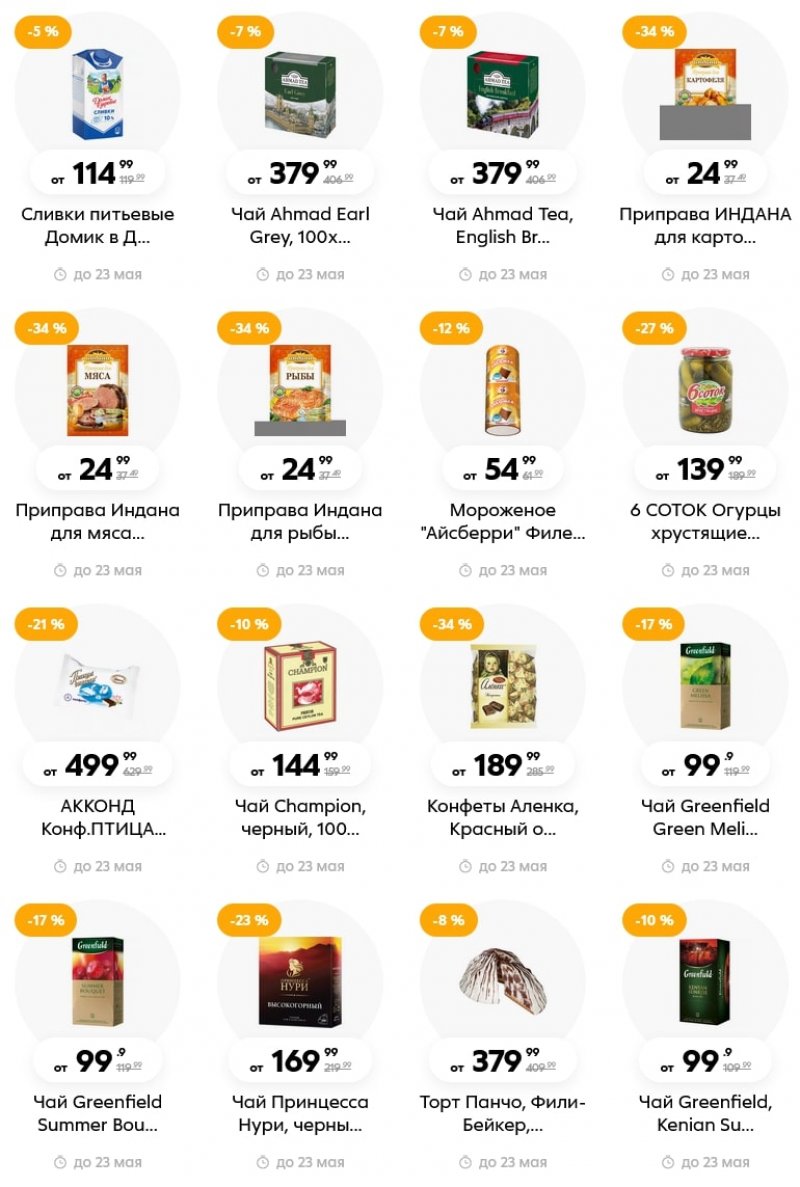800x1187 pixels.
Task: Choose Приправа Индана для рыбы card
Action: (300, 521)
